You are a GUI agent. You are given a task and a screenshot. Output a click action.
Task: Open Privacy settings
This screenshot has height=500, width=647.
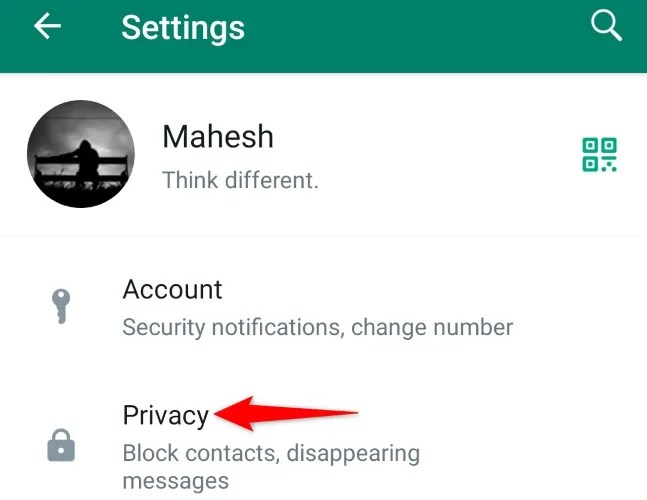tap(165, 415)
